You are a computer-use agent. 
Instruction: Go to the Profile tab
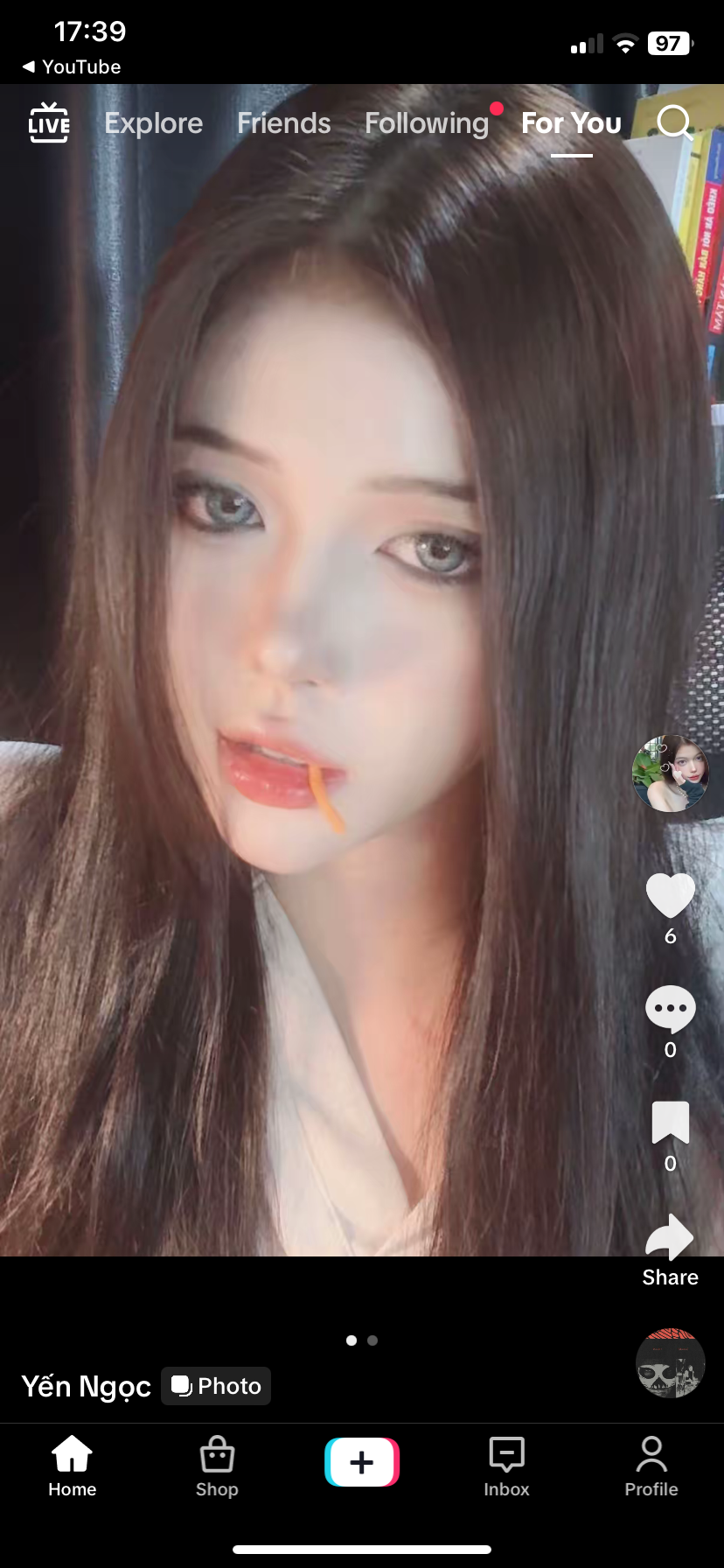[x=651, y=1463]
